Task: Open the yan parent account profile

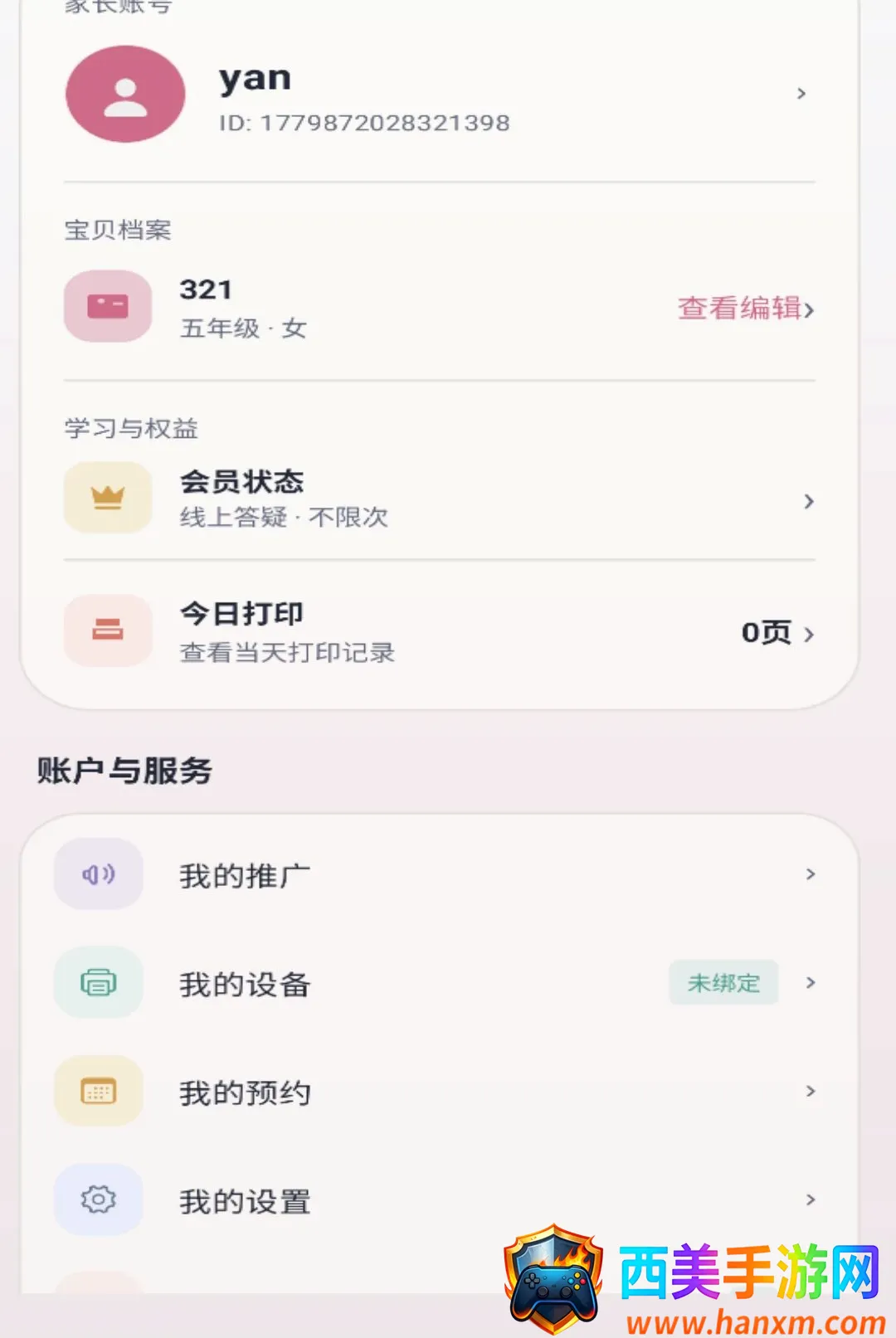Action: pos(440,94)
